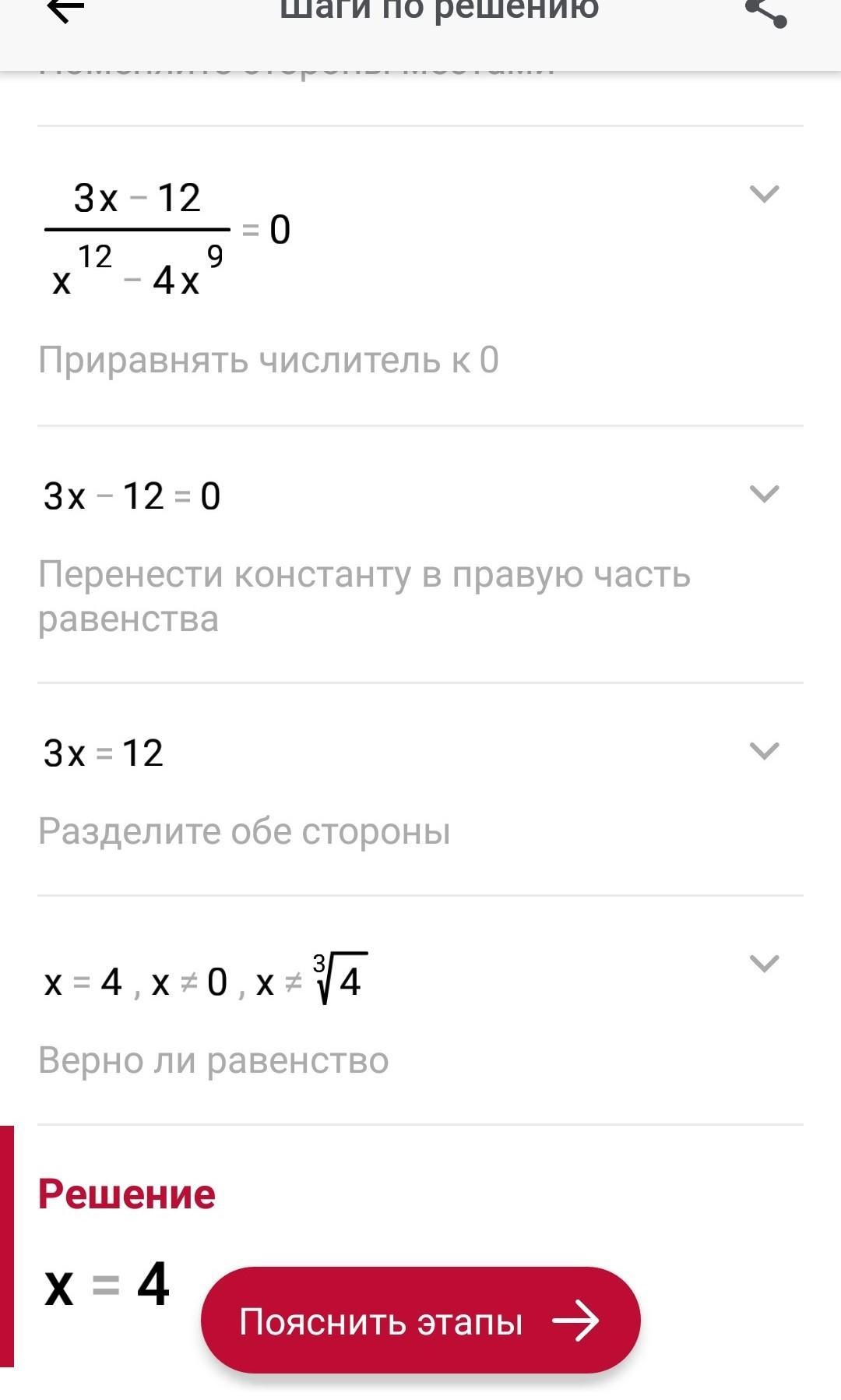This screenshot has width=841, height=1400.
Task: Expand the x = 4, x ≠ 0 step
Action: pos(763,964)
